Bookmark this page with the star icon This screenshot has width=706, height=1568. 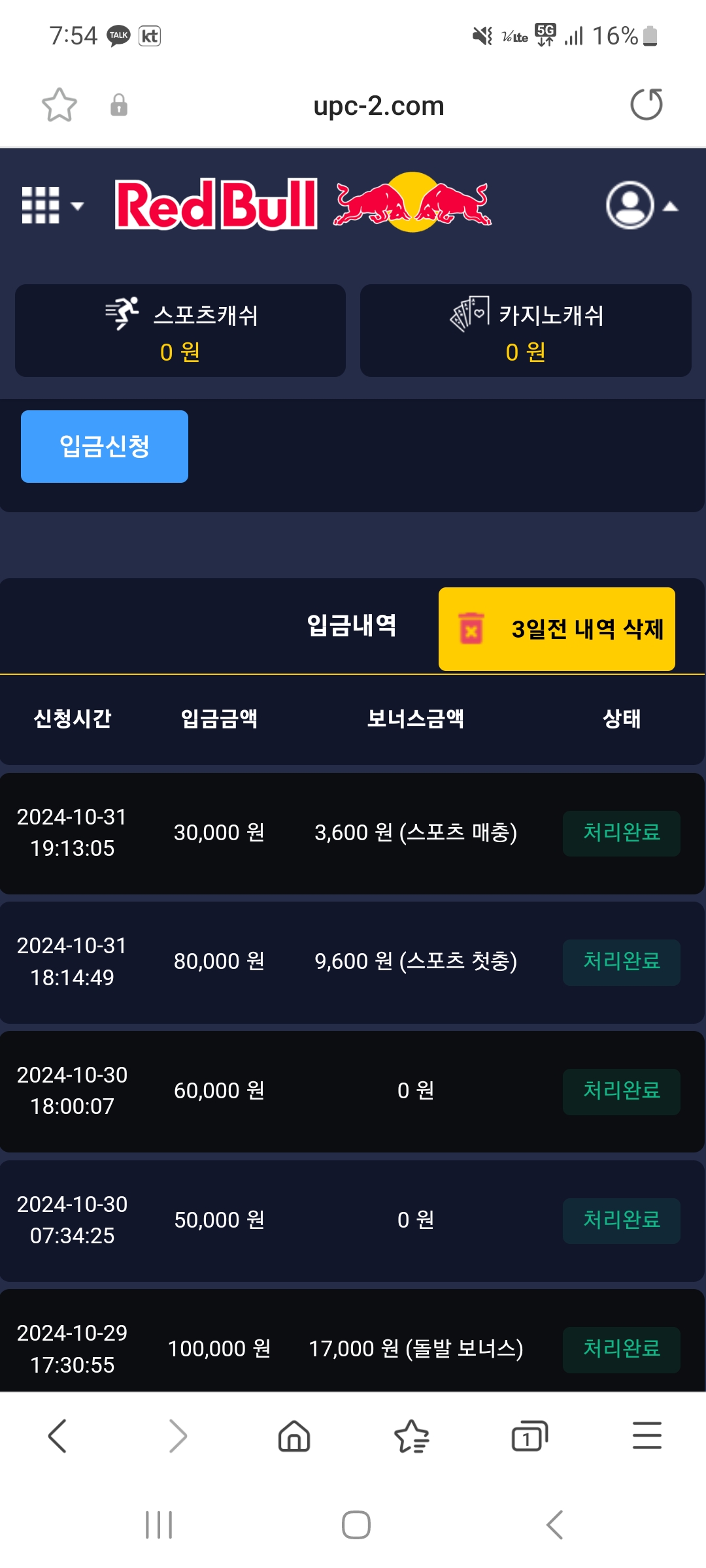click(x=59, y=105)
